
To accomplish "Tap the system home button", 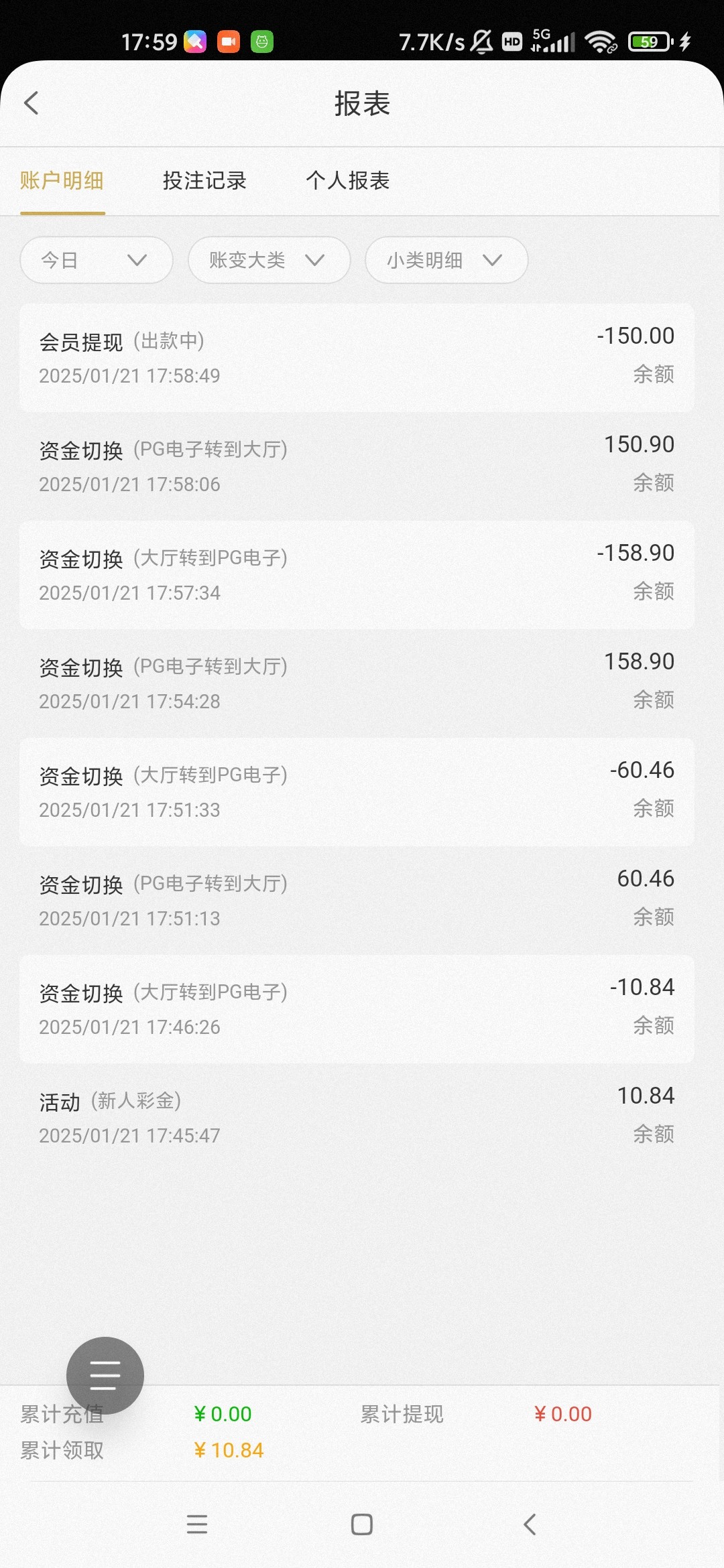I will [x=362, y=1524].
